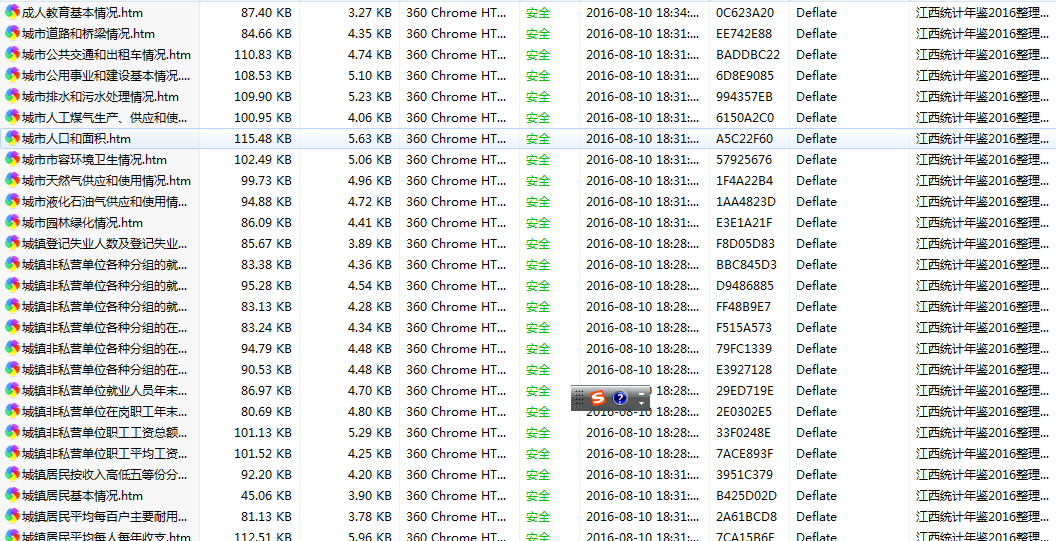Open 城市园林绿化情况.htm
The height and width of the screenshot is (541, 1056).
(x=82, y=223)
